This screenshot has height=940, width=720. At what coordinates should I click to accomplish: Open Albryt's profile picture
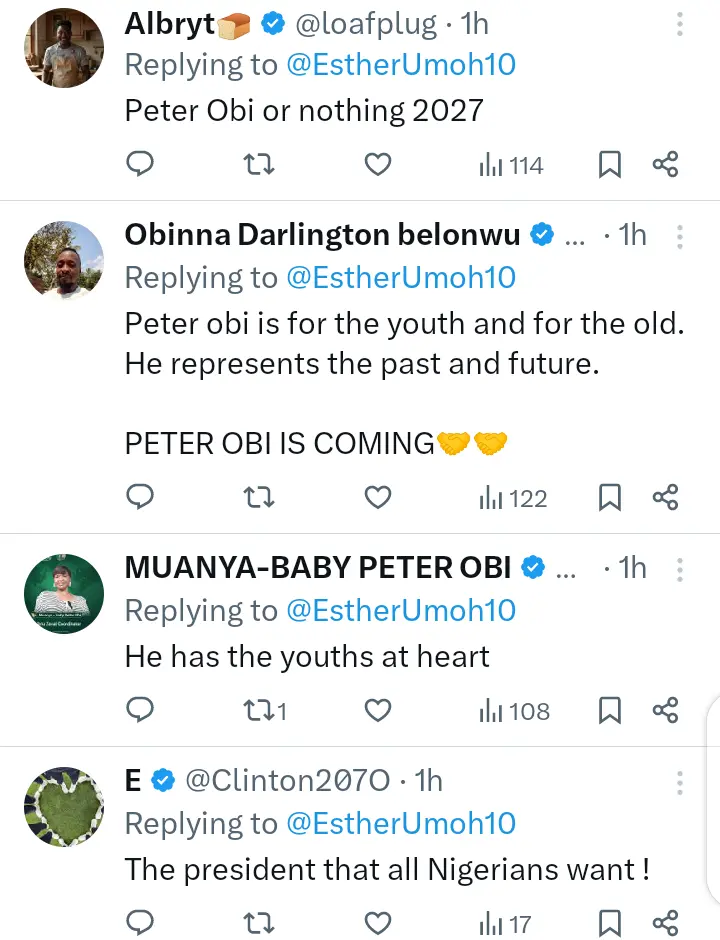[64, 48]
